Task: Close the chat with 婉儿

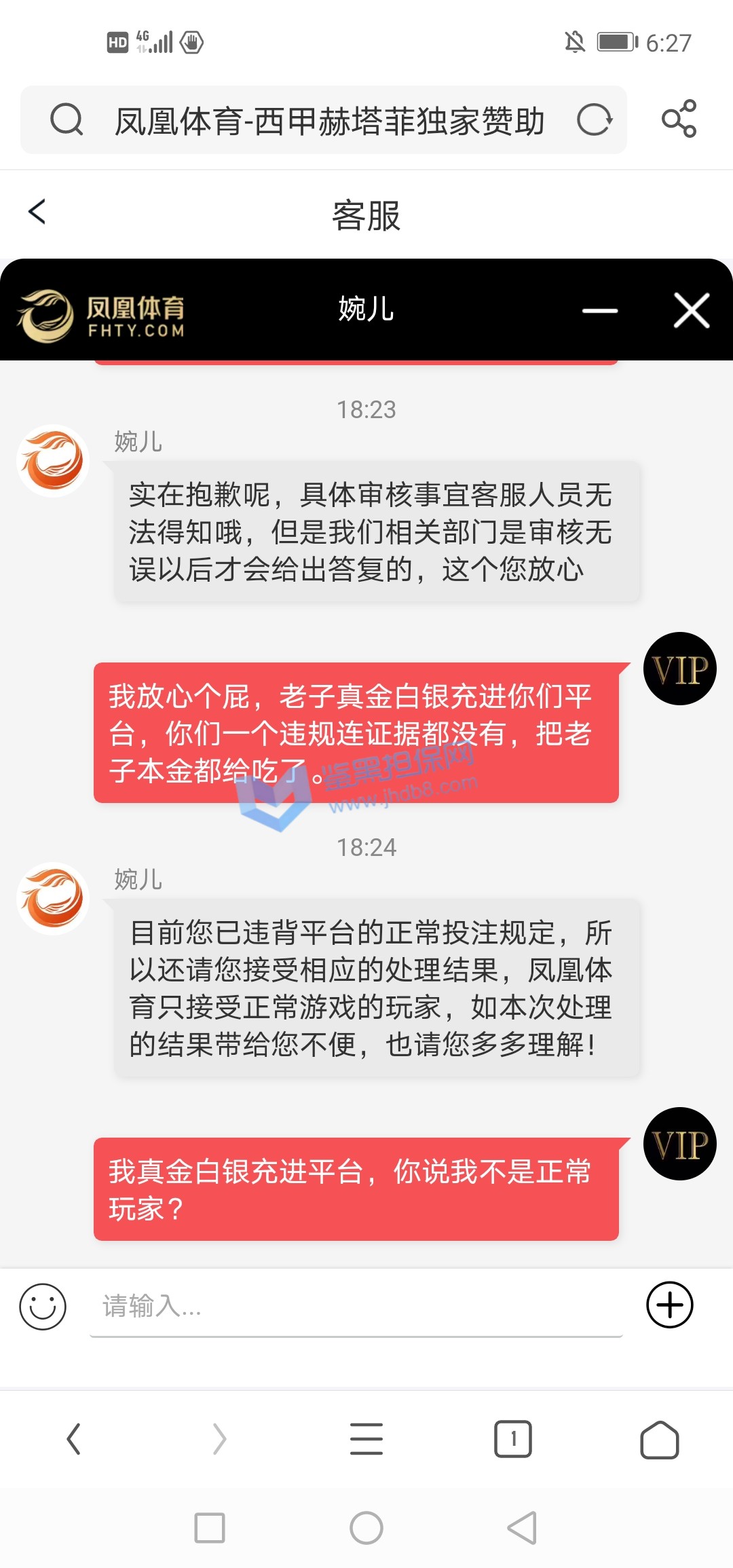Action: click(692, 311)
